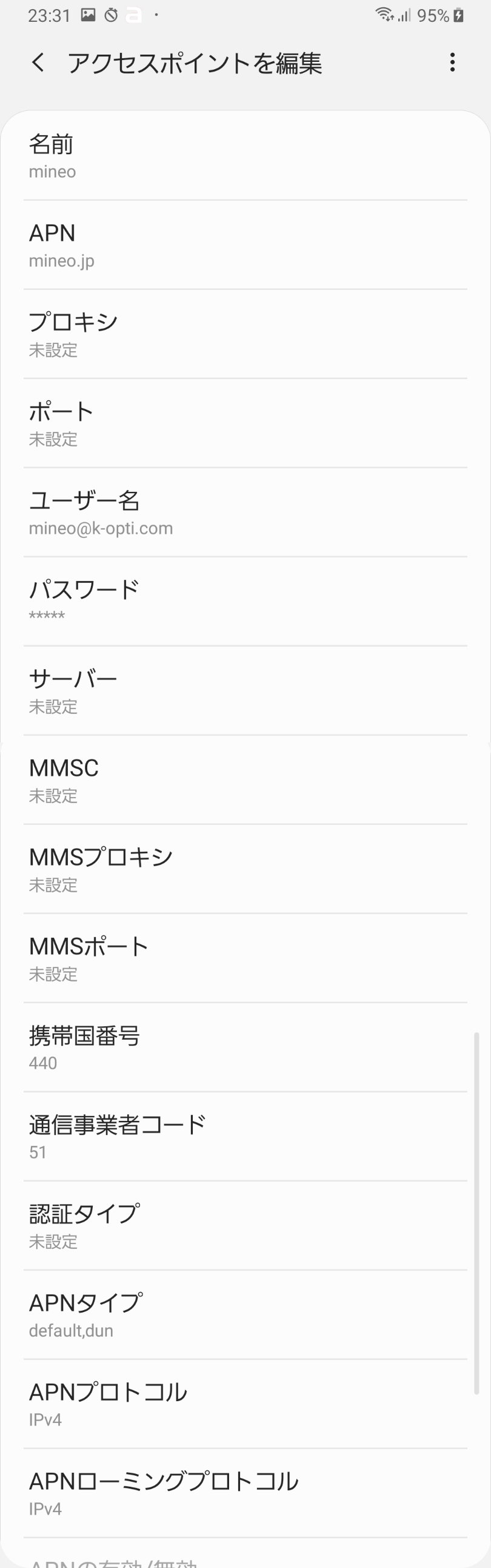Edit 携帯国番号 value 440
This screenshot has width=491, height=1568.
245,1048
